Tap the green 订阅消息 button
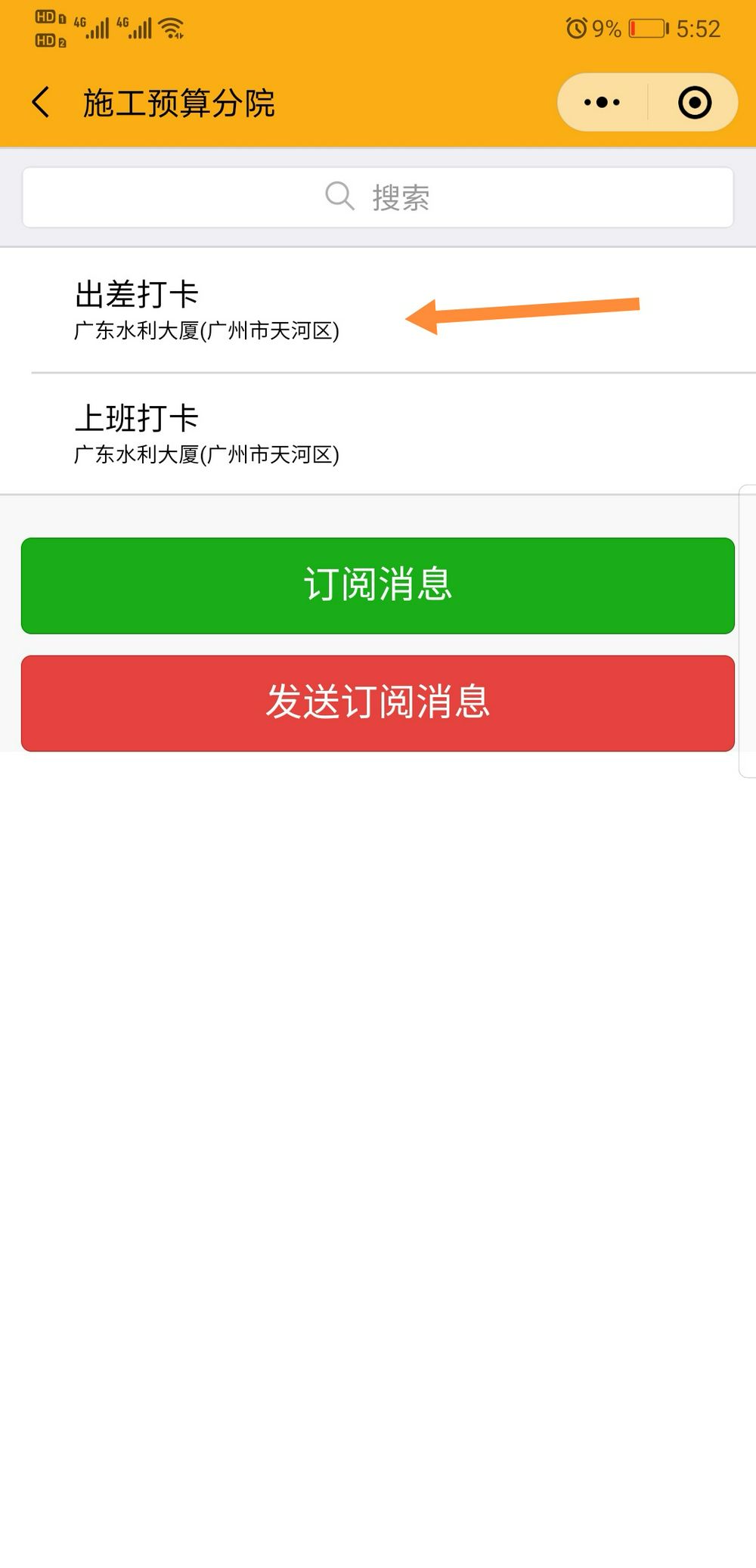The image size is (756, 1568). pos(378,585)
